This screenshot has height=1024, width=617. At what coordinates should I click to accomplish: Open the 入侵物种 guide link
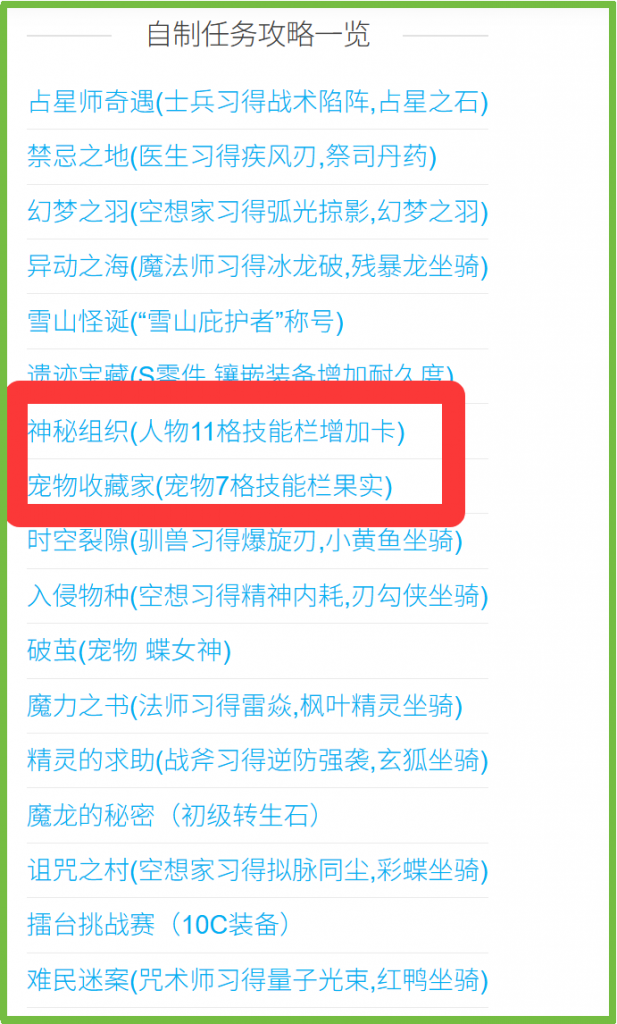pyautogui.click(x=257, y=597)
